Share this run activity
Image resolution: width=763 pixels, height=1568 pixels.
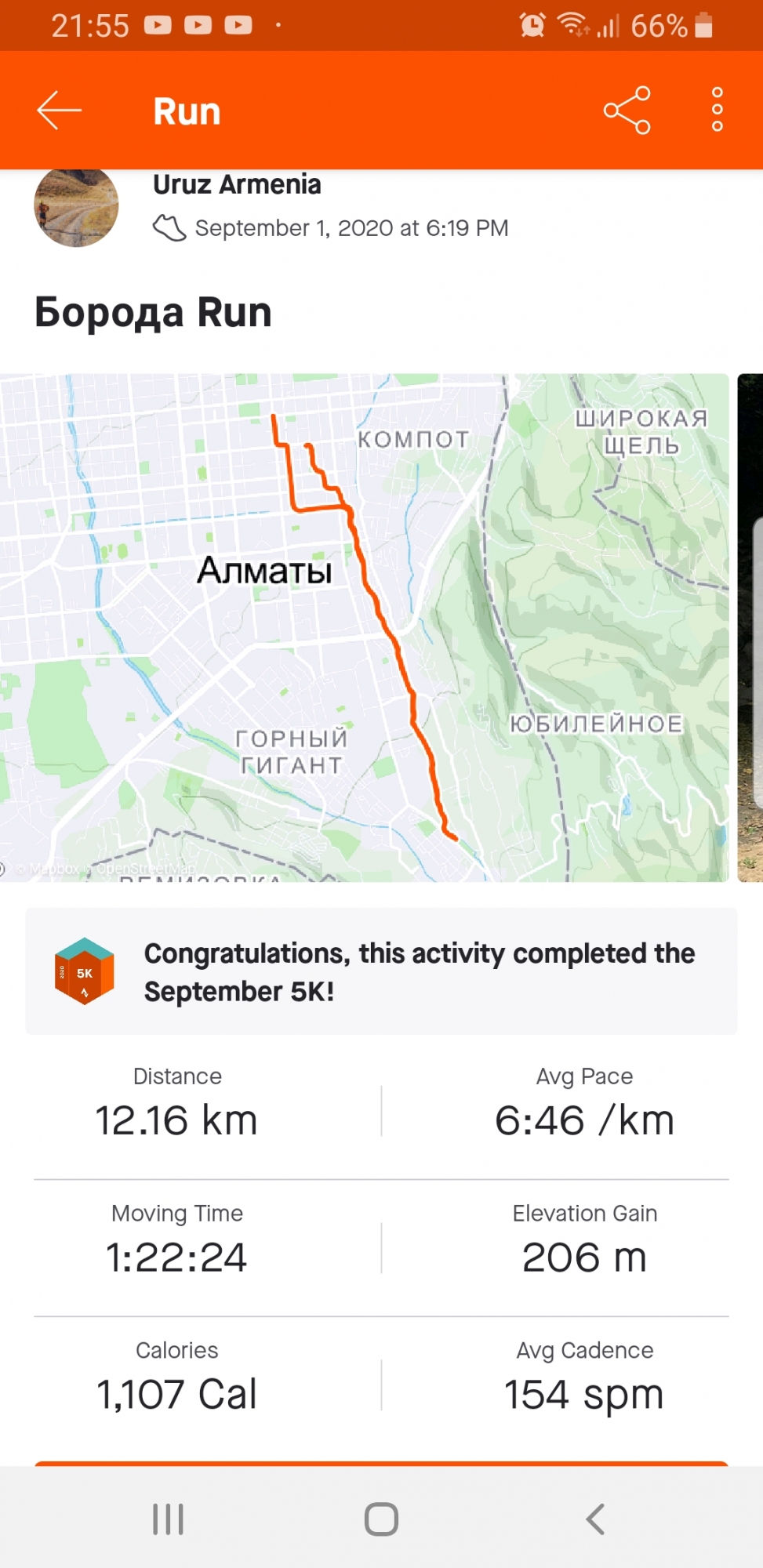point(627,111)
